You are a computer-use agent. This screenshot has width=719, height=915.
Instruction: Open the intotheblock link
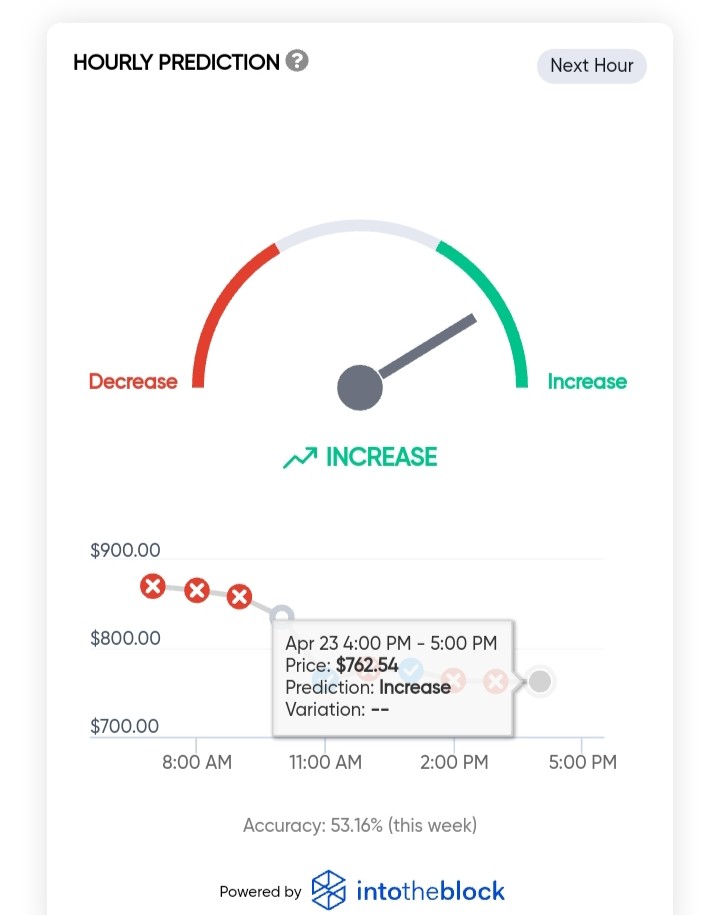(408, 890)
